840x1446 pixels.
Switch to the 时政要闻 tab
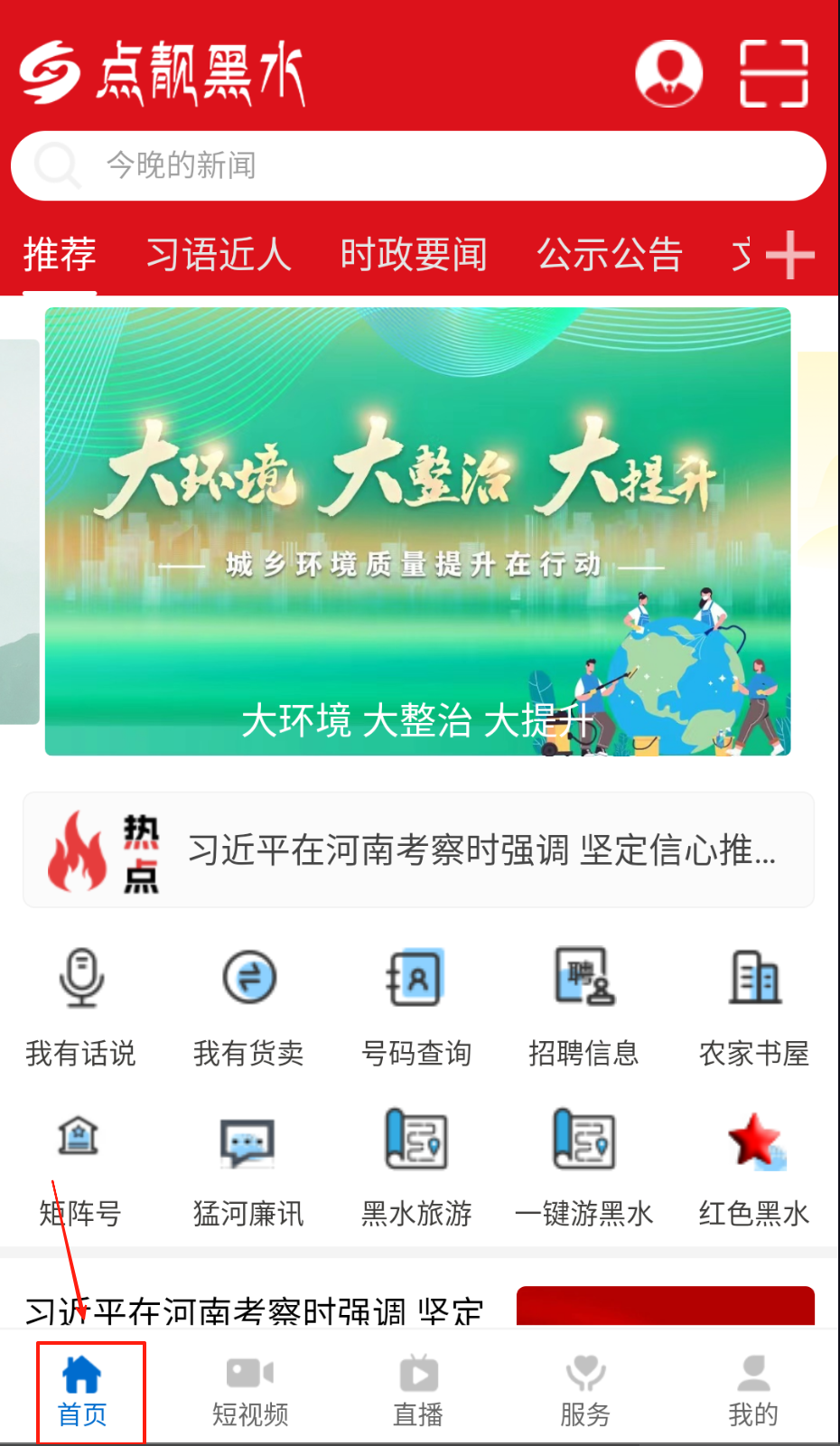414,255
